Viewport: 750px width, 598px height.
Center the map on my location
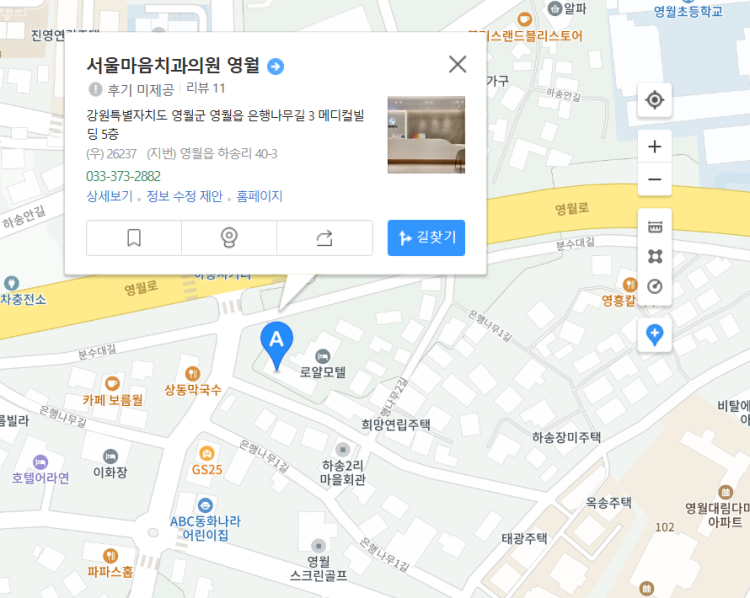(x=655, y=100)
